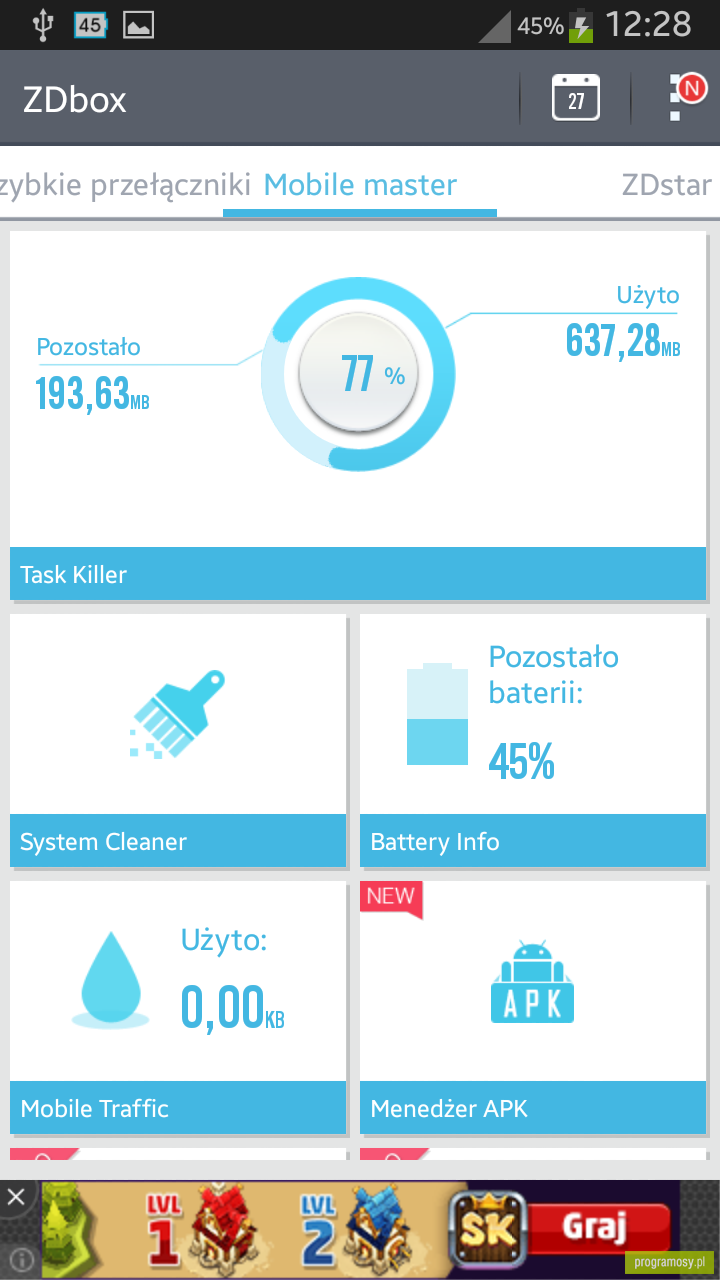Image resolution: width=720 pixels, height=1280 pixels.
Task: Open the Mobile Traffic tile
Action: click(x=178, y=1008)
